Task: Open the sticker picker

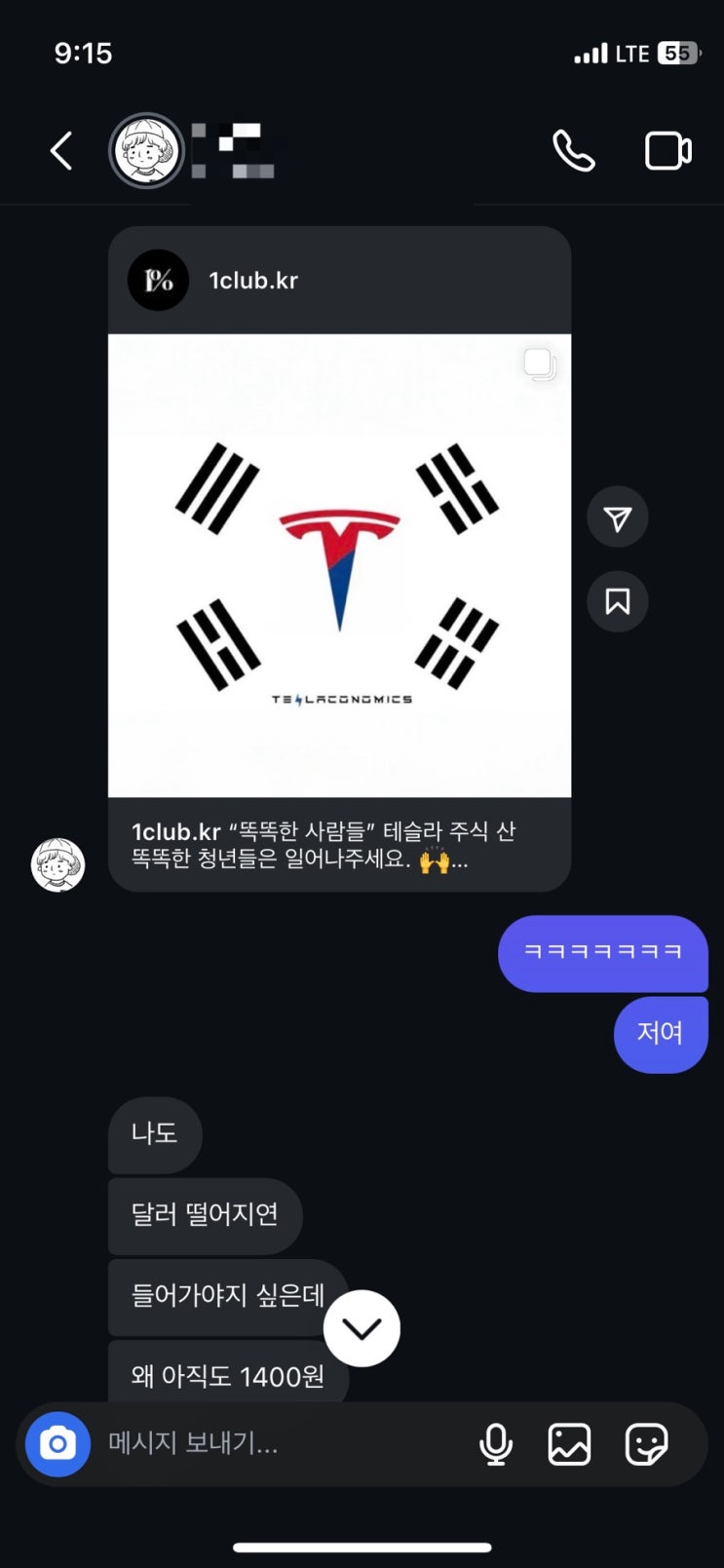Action: [646, 1443]
